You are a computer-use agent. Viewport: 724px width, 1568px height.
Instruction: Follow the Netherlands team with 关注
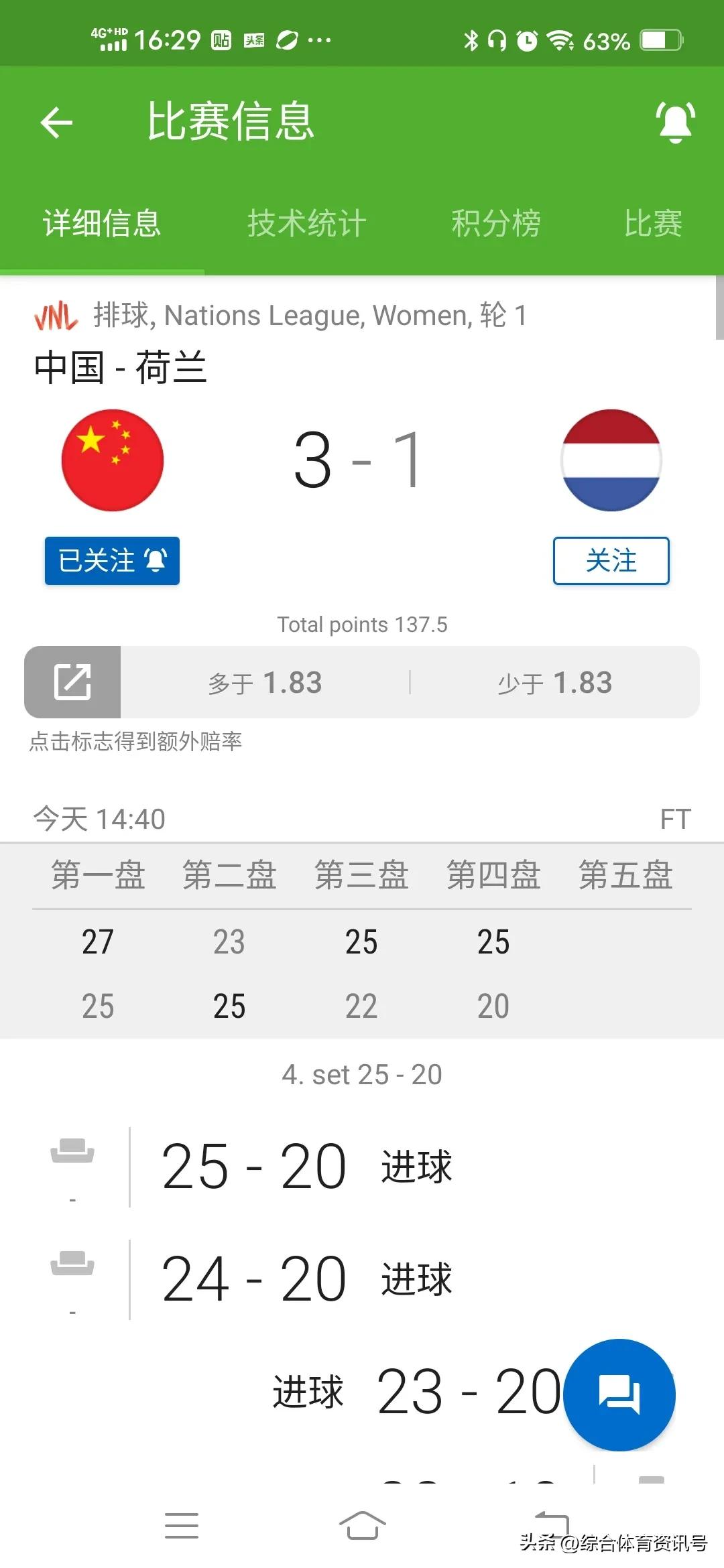click(611, 561)
